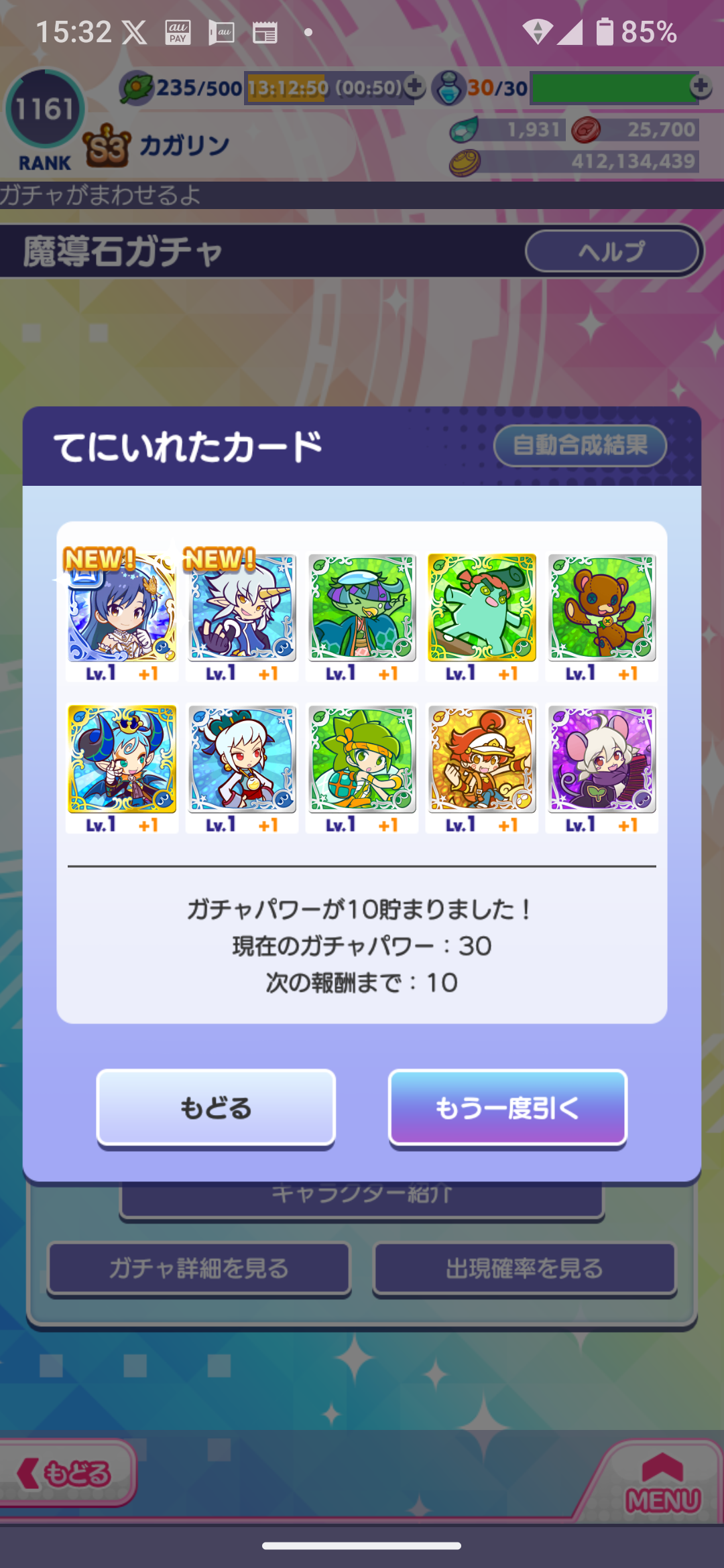Open the green hat girl with turtle card

pos(362,759)
